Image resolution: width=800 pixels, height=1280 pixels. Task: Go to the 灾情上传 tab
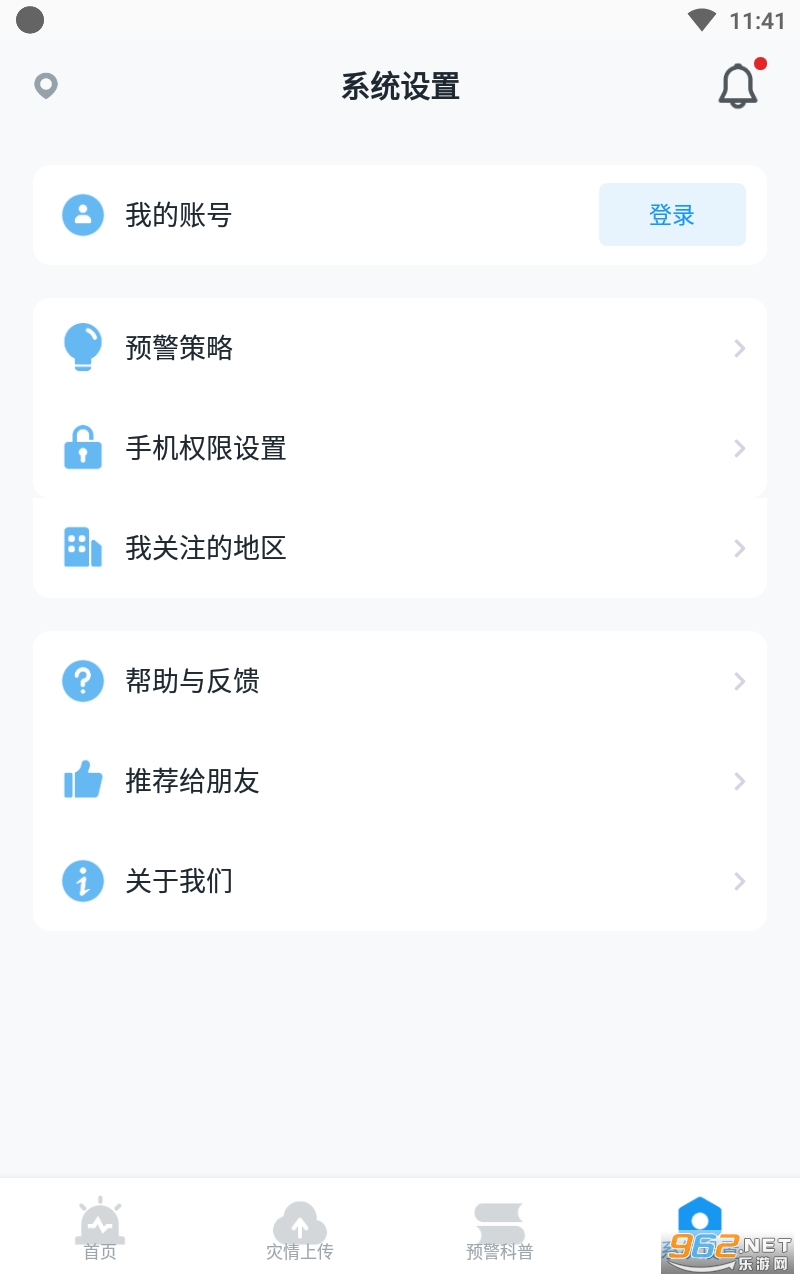click(300, 1230)
